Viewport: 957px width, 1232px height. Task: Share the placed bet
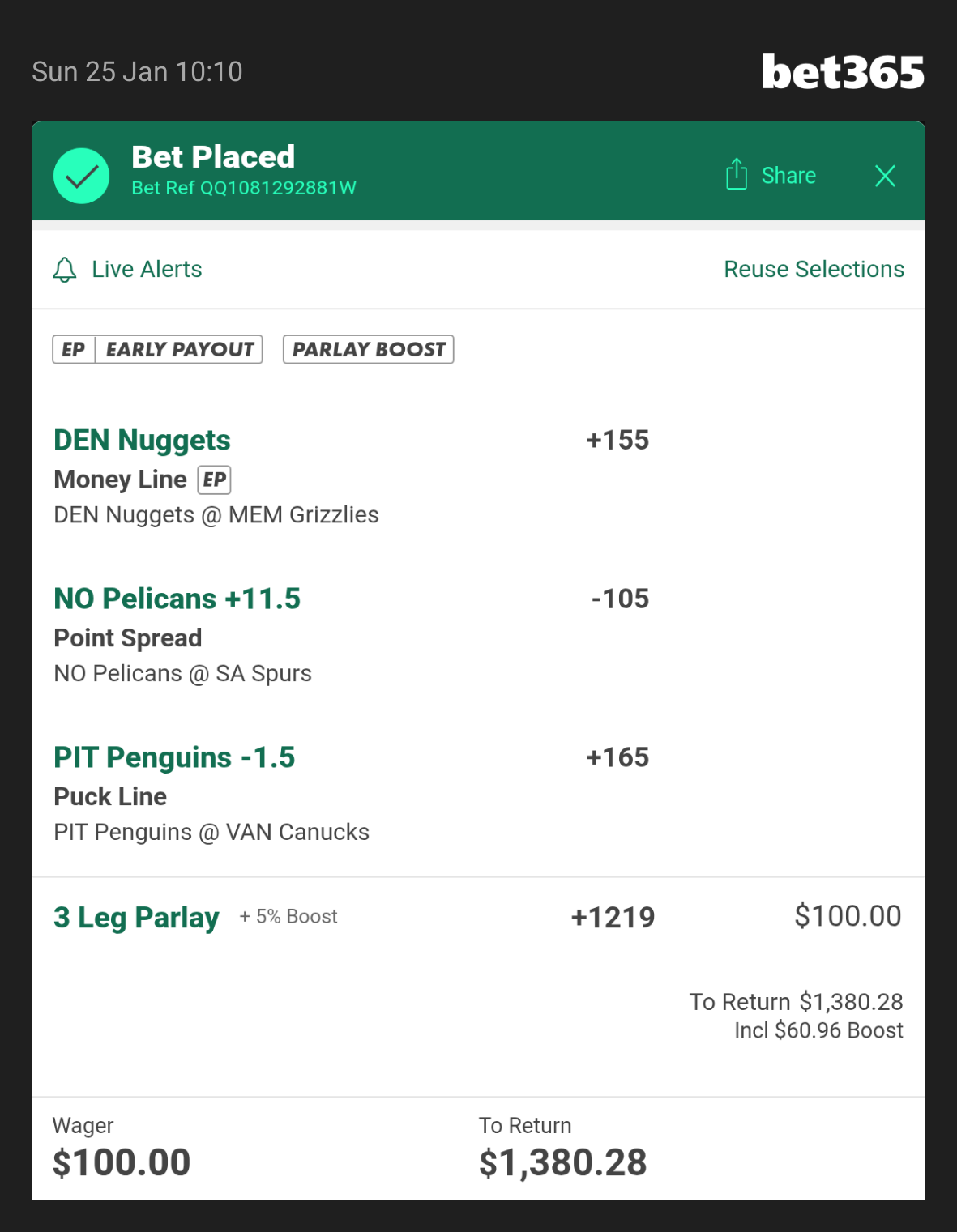point(771,175)
